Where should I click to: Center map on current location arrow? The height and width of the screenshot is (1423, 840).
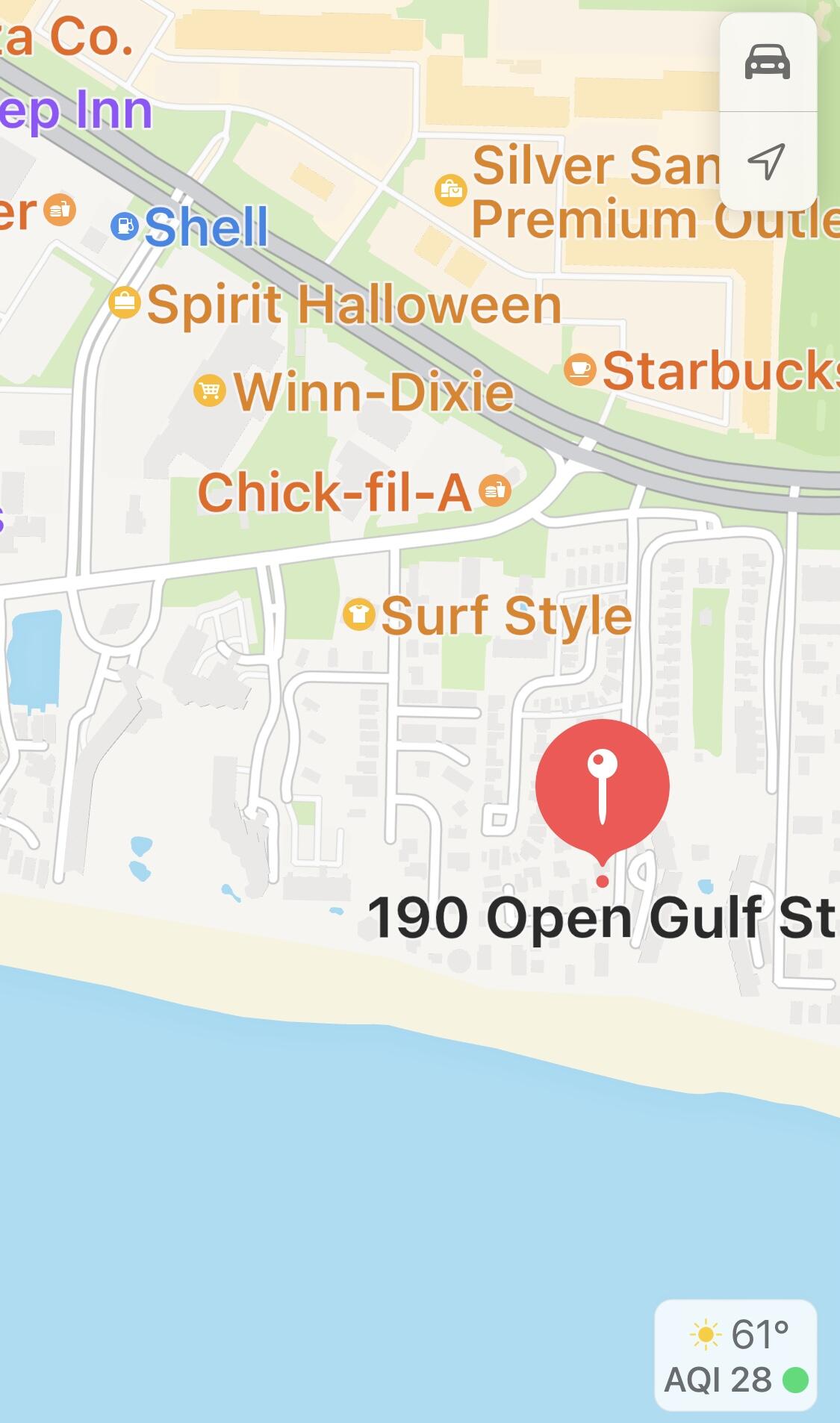[x=767, y=161]
